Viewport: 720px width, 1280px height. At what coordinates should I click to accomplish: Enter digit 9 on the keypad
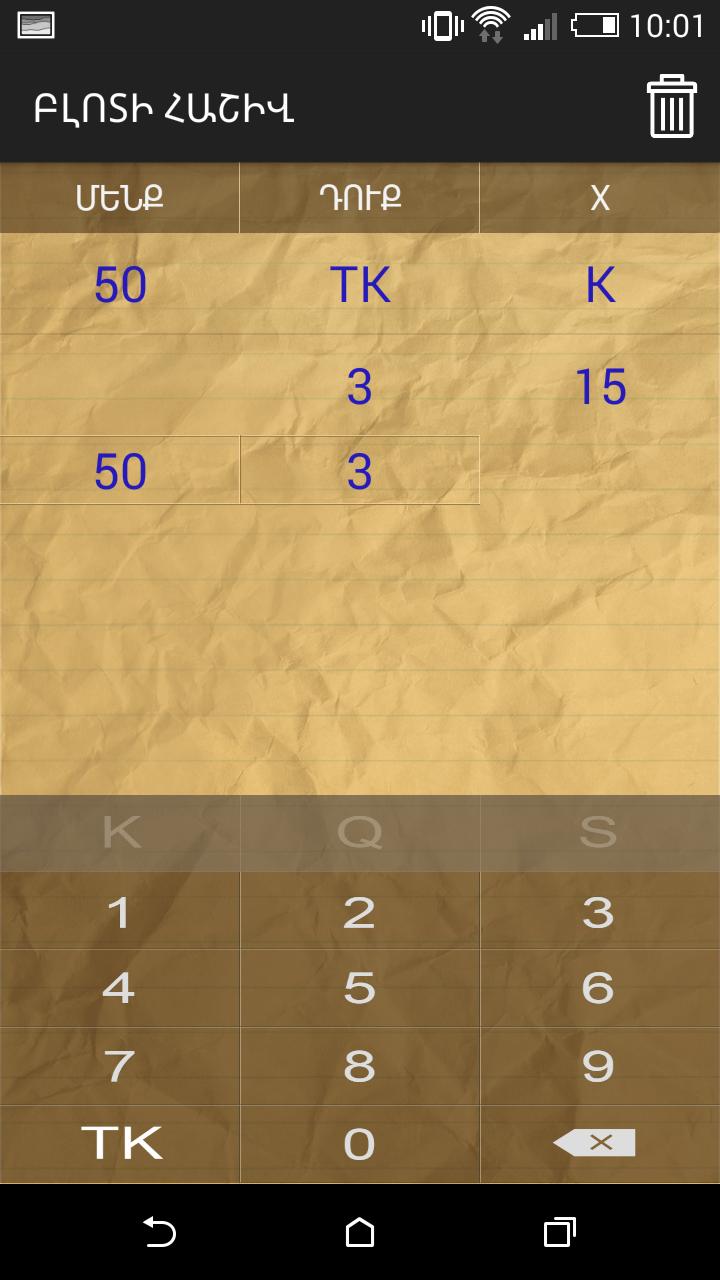(598, 1066)
